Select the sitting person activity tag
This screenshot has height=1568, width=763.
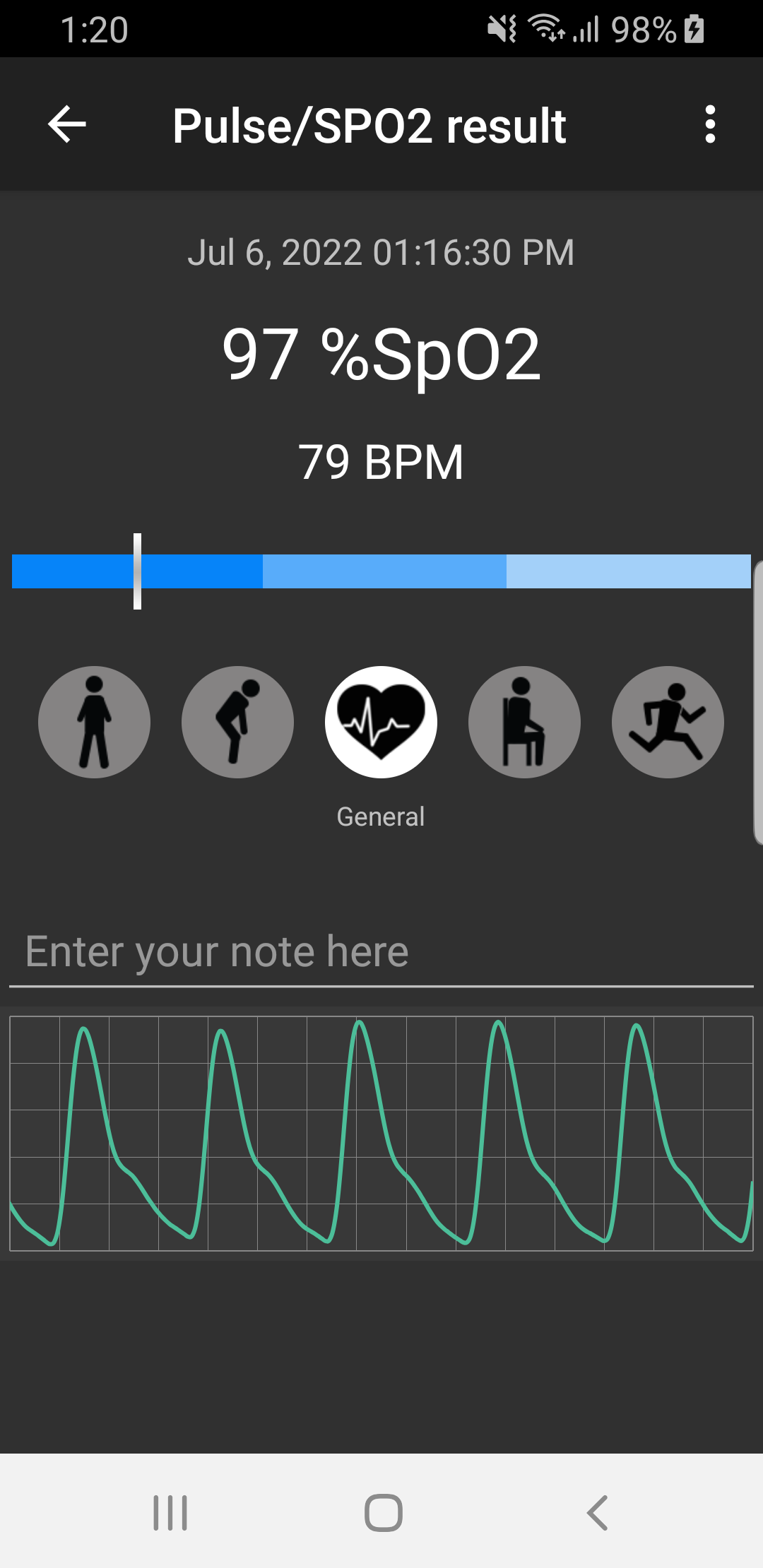(524, 722)
